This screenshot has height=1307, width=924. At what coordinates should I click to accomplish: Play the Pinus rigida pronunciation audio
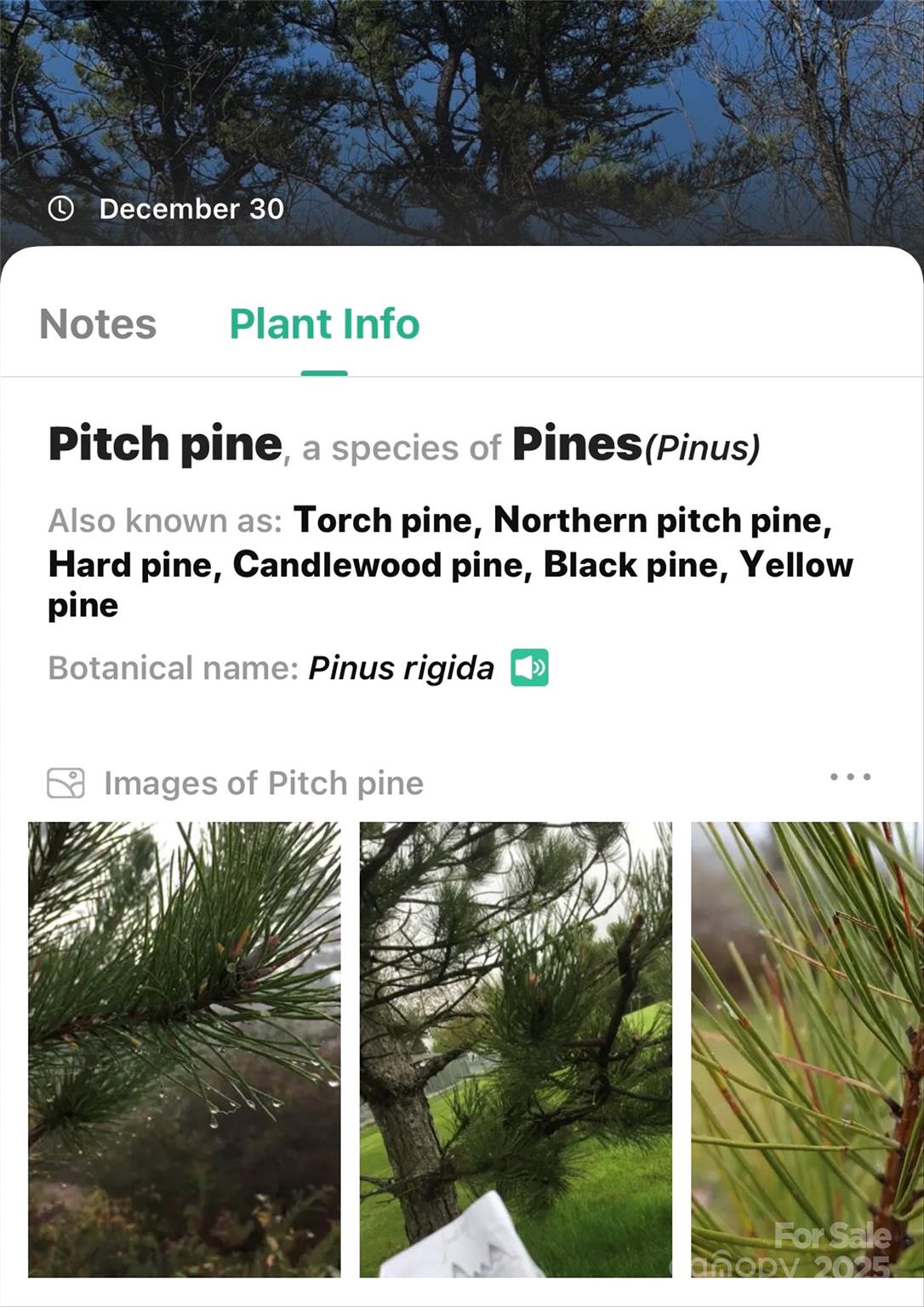pyautogui.click(x=529, y=667)
